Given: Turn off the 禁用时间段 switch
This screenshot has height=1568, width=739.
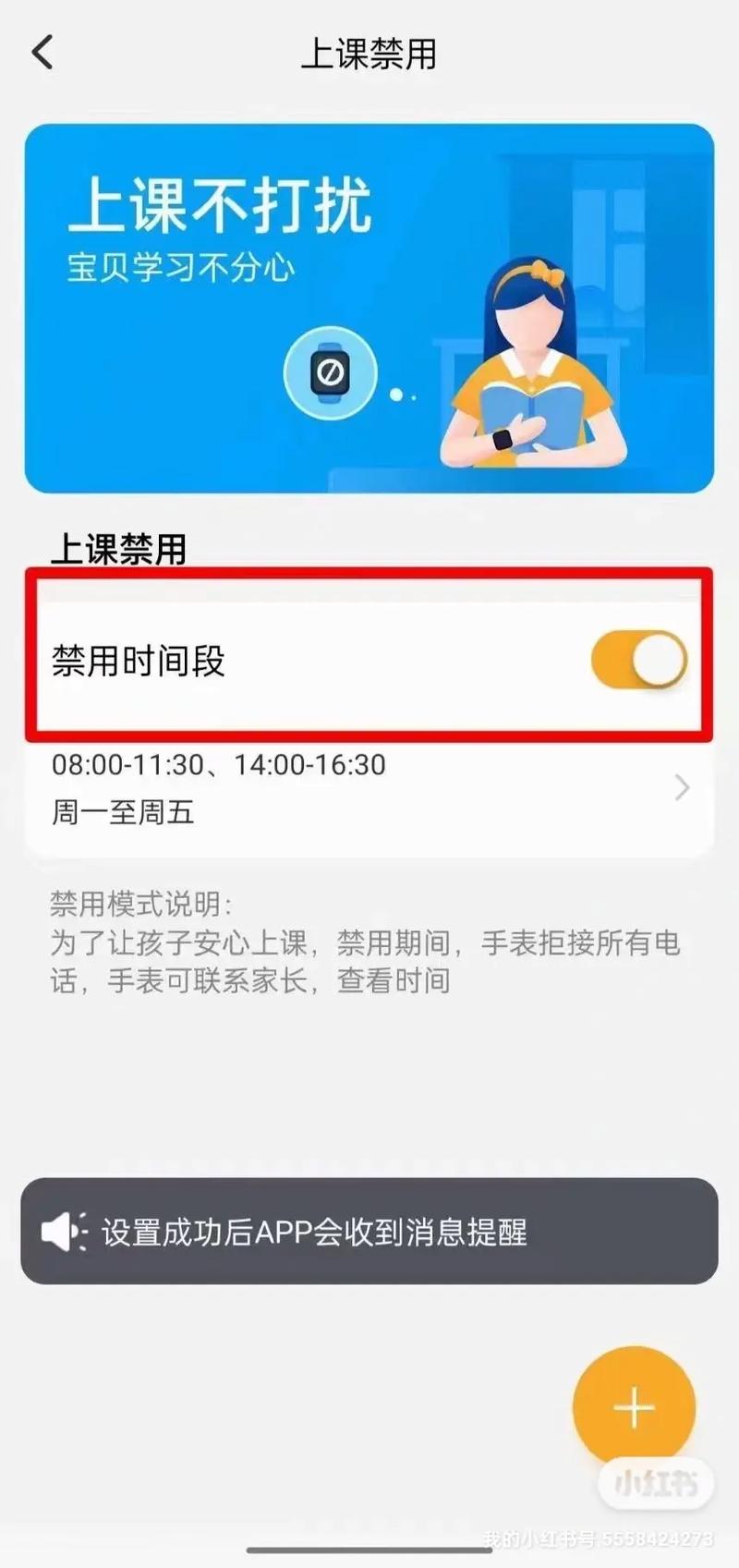Looking at the screenshot, I should (x=639, y=660).
